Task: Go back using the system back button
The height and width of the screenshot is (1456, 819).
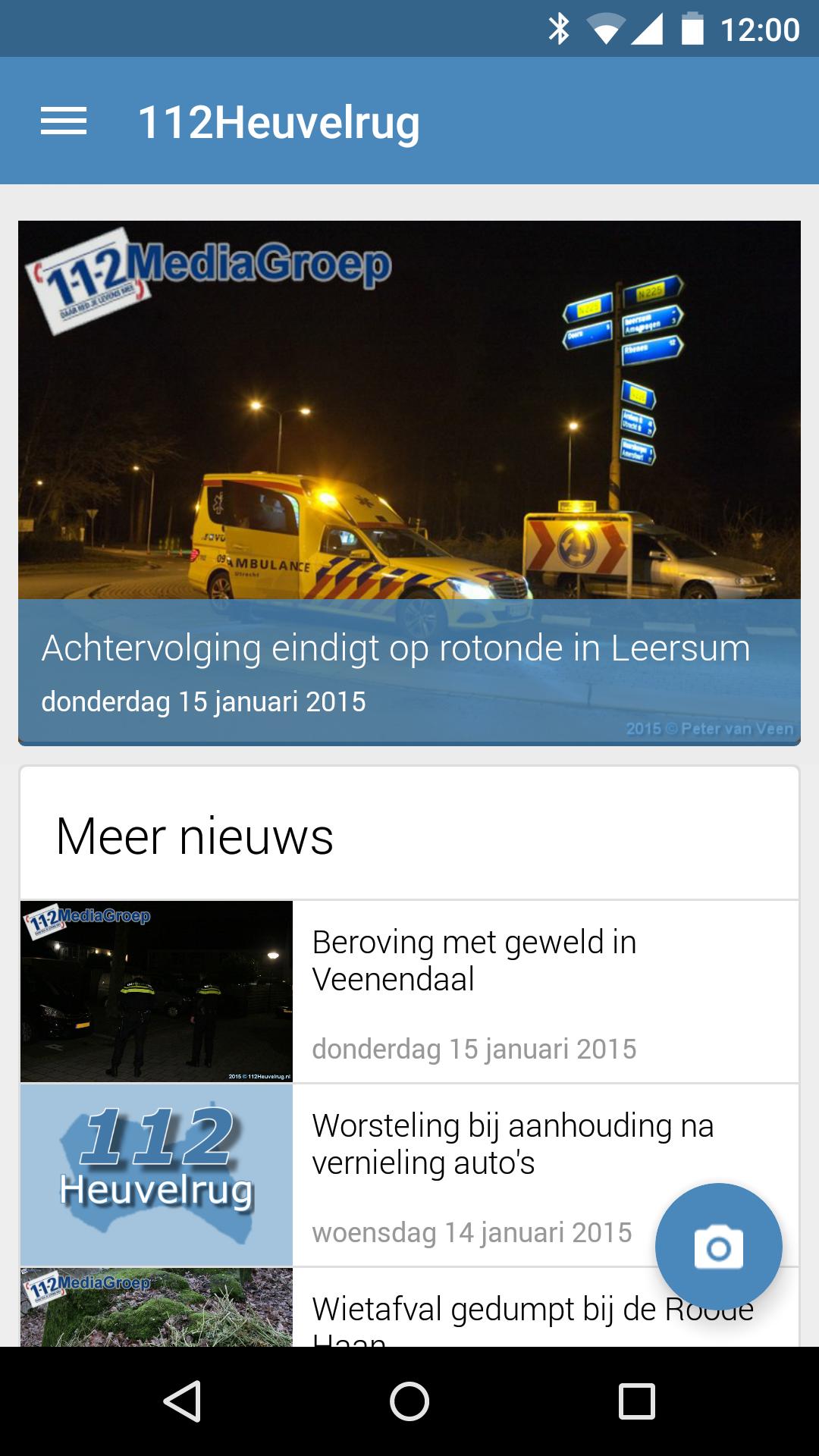Action: click(x=182, y=1401)
